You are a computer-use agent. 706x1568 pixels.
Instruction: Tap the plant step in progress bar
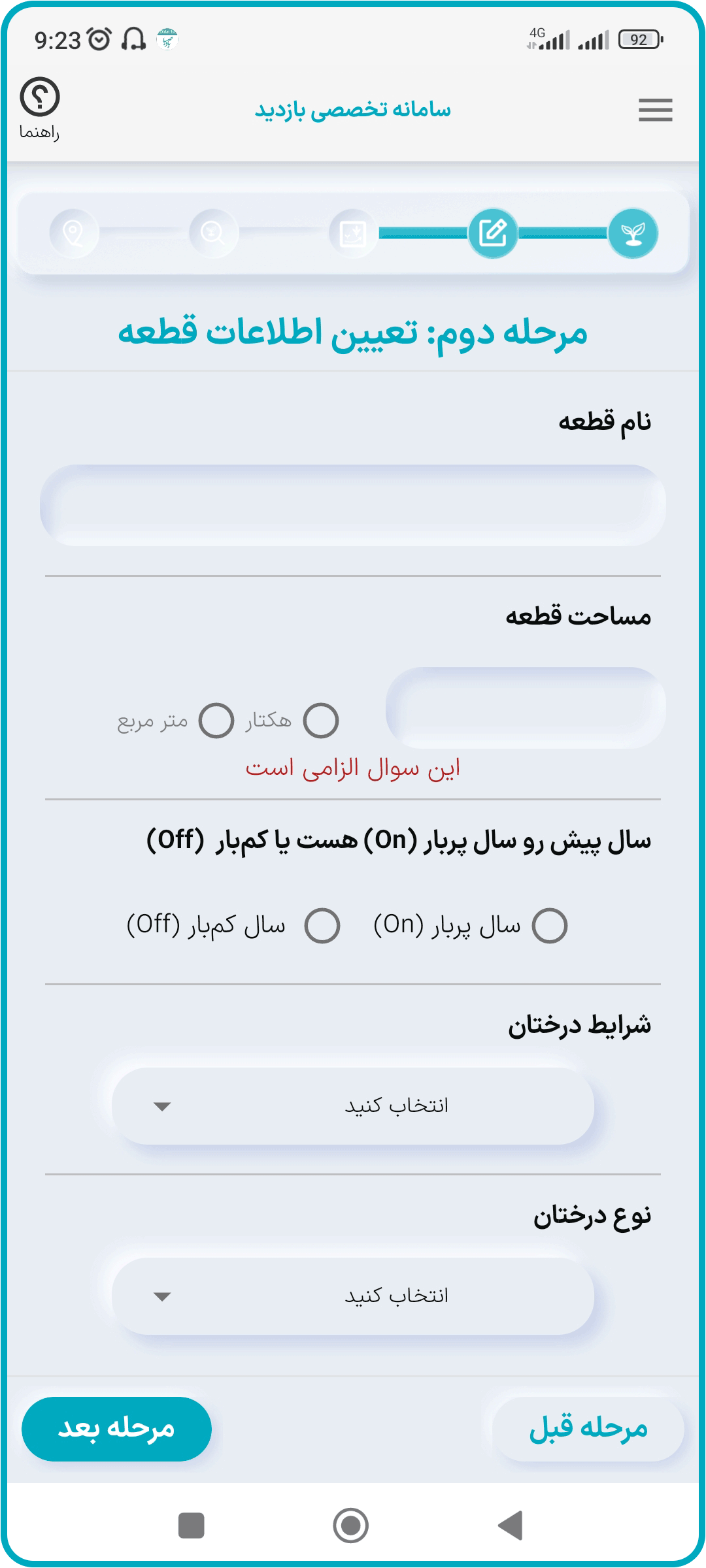point(633,233)
